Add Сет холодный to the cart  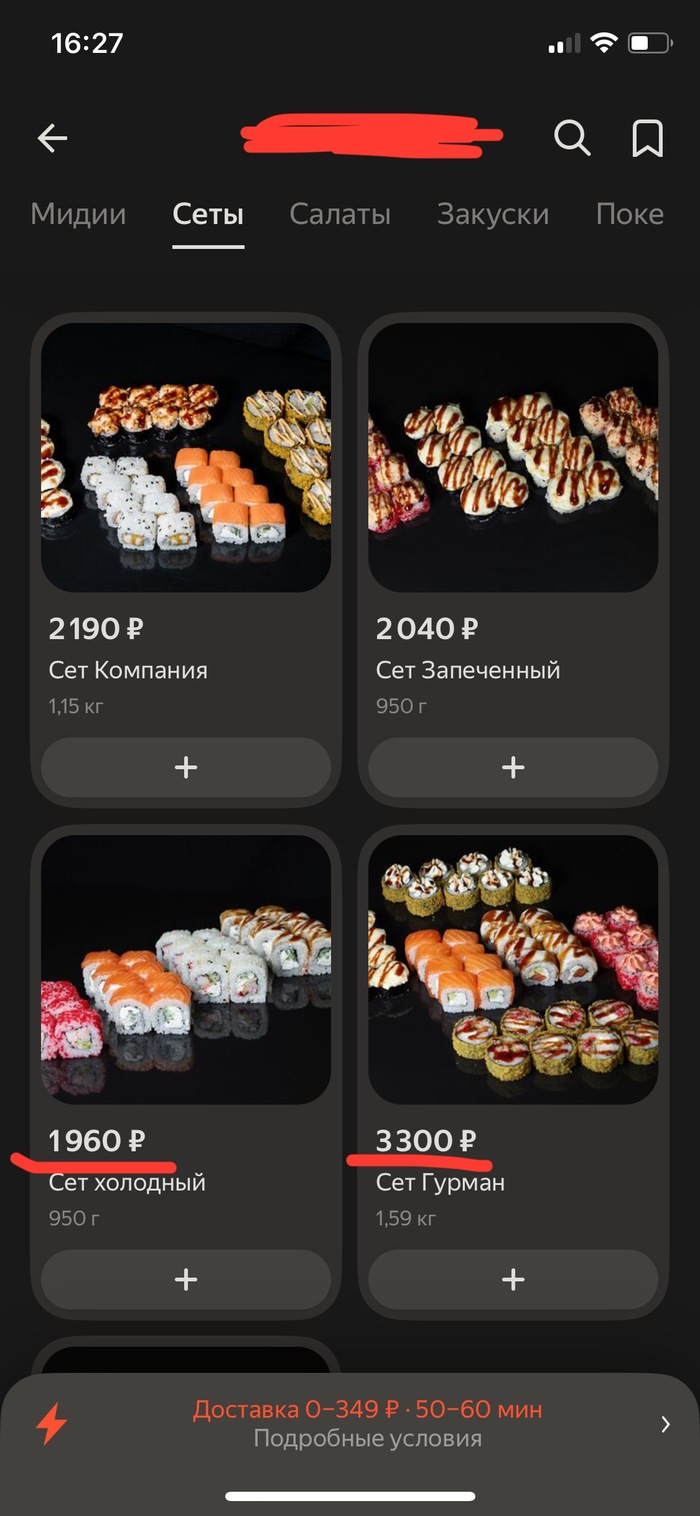pos(185,1279)
